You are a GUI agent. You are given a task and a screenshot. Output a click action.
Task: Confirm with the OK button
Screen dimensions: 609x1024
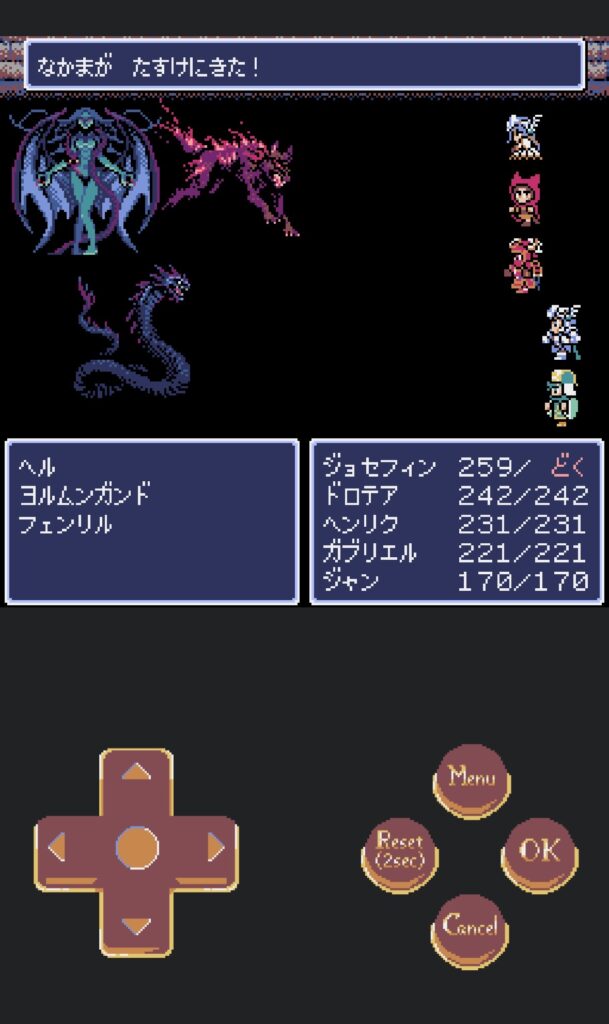coord(539,851)
